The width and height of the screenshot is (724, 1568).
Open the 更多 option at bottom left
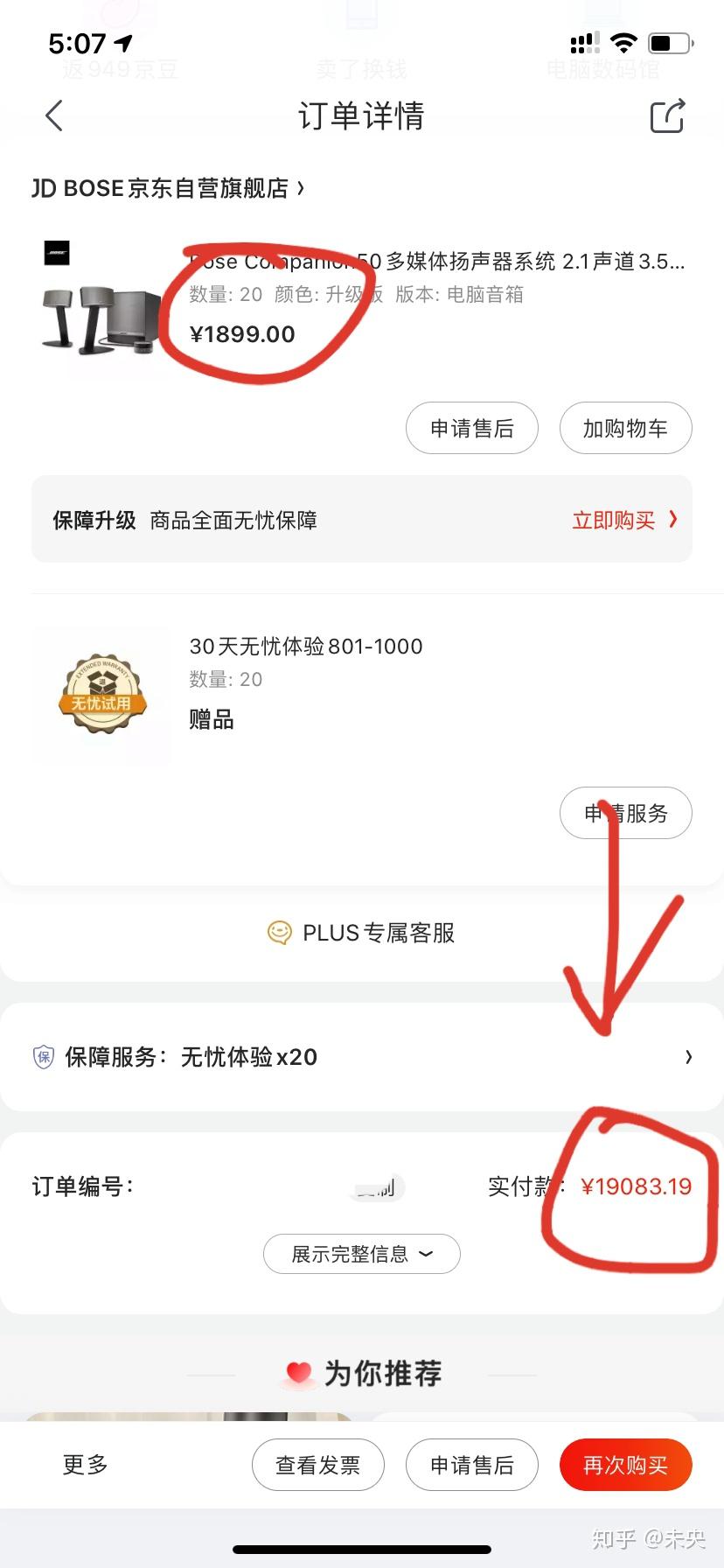pos(84,1465)
